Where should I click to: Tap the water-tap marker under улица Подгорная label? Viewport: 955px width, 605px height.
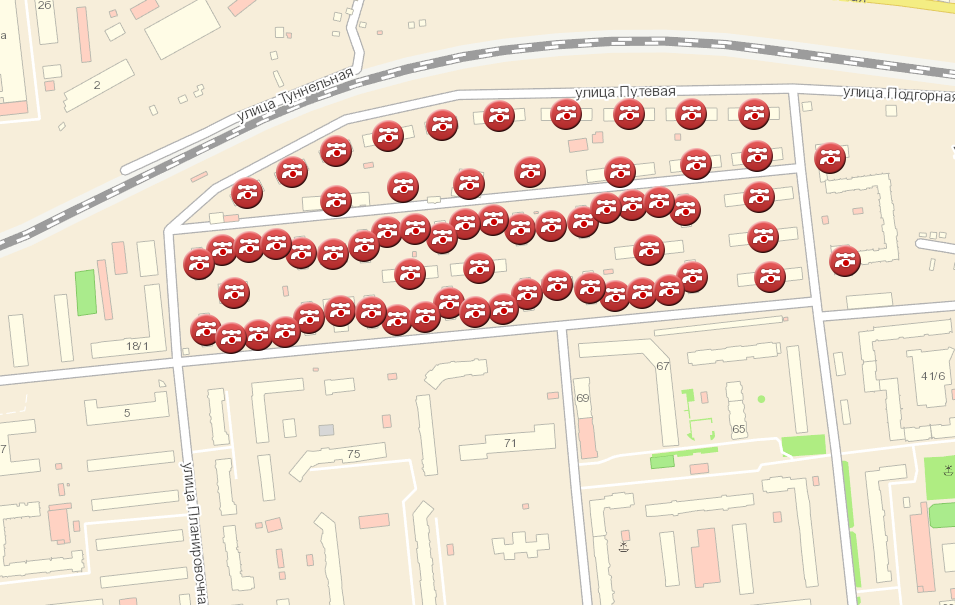pyautogui.click(x=830, y=157)
